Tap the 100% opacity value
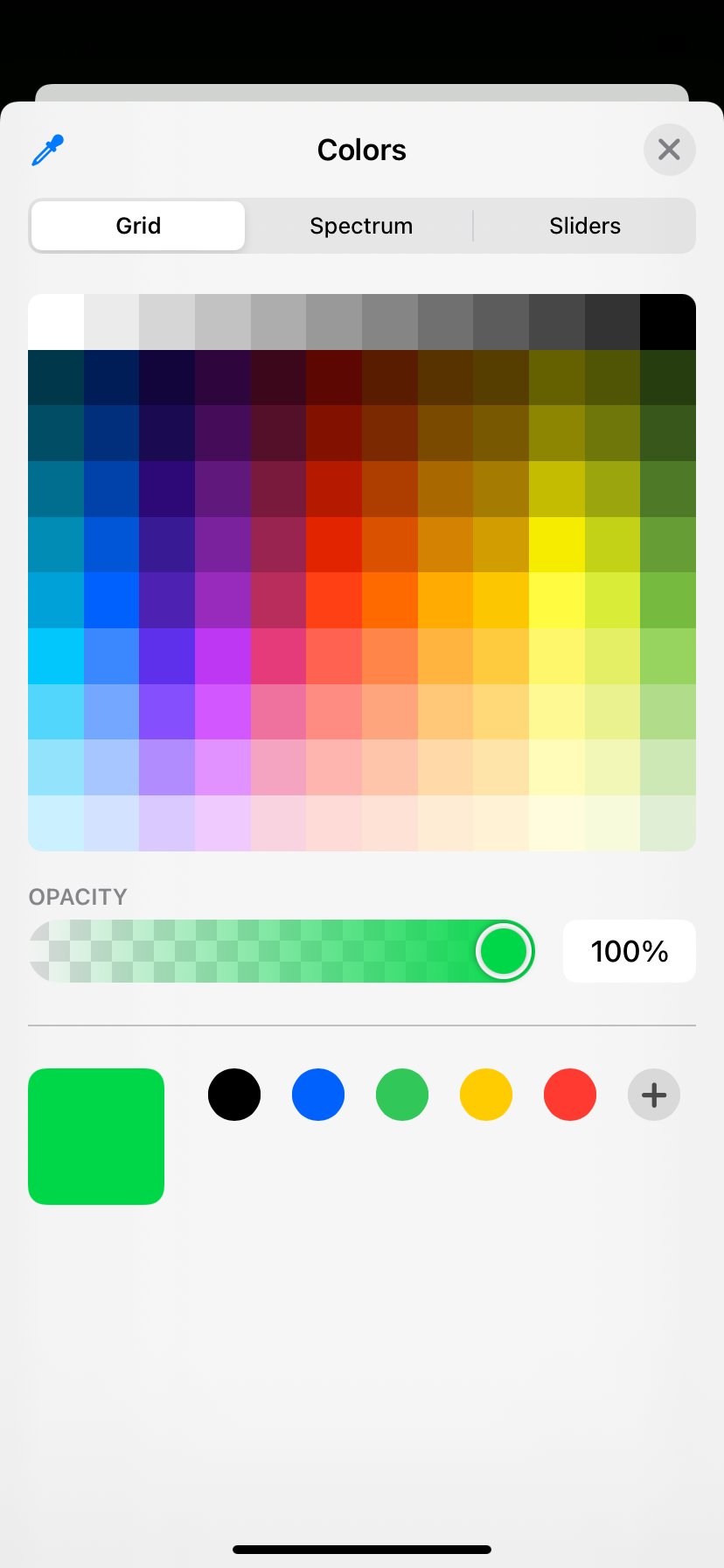The height and width of the screenshot is (1568, 724). [x=629, y=951]
